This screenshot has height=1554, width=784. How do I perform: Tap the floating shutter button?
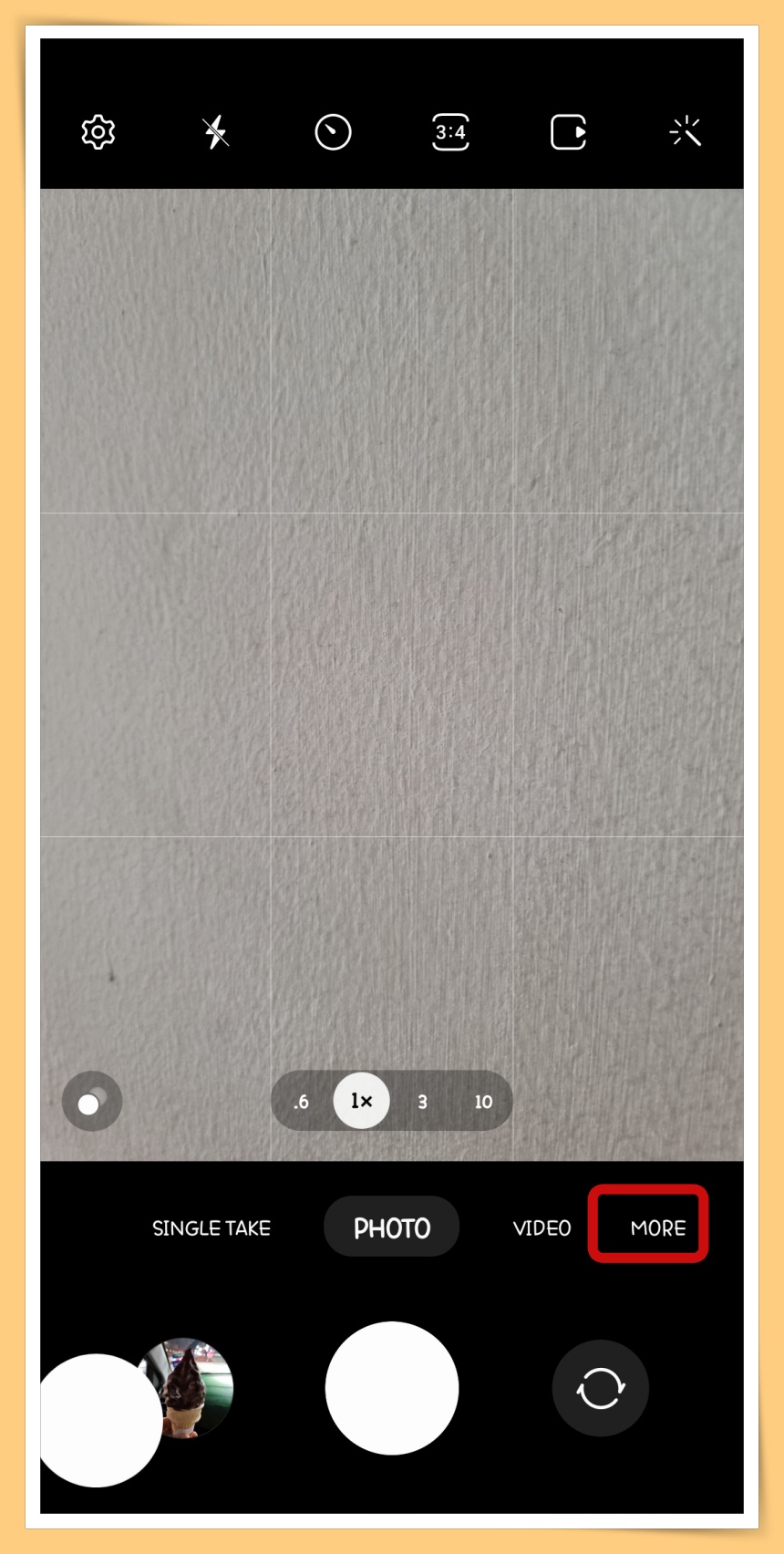[98, 1421]
